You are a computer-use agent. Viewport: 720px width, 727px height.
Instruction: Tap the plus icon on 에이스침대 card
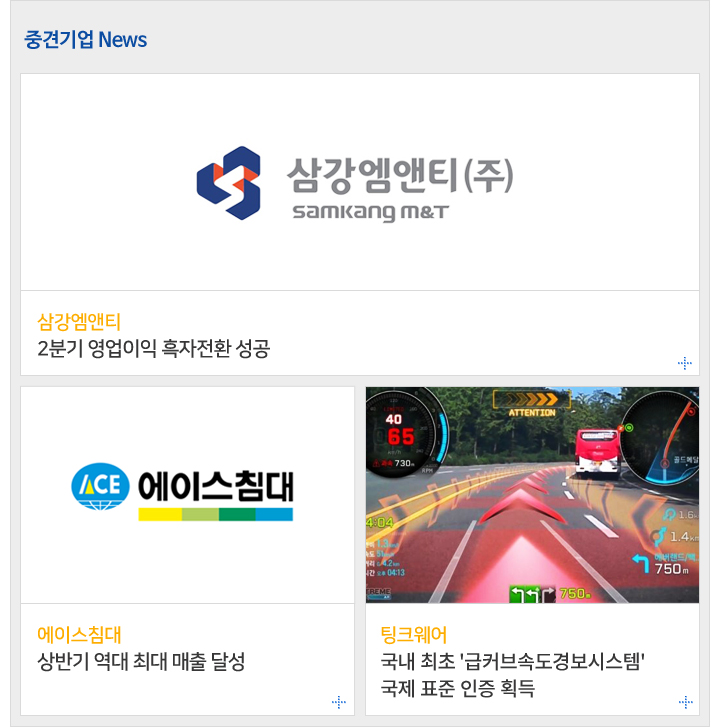click(339, 702)
